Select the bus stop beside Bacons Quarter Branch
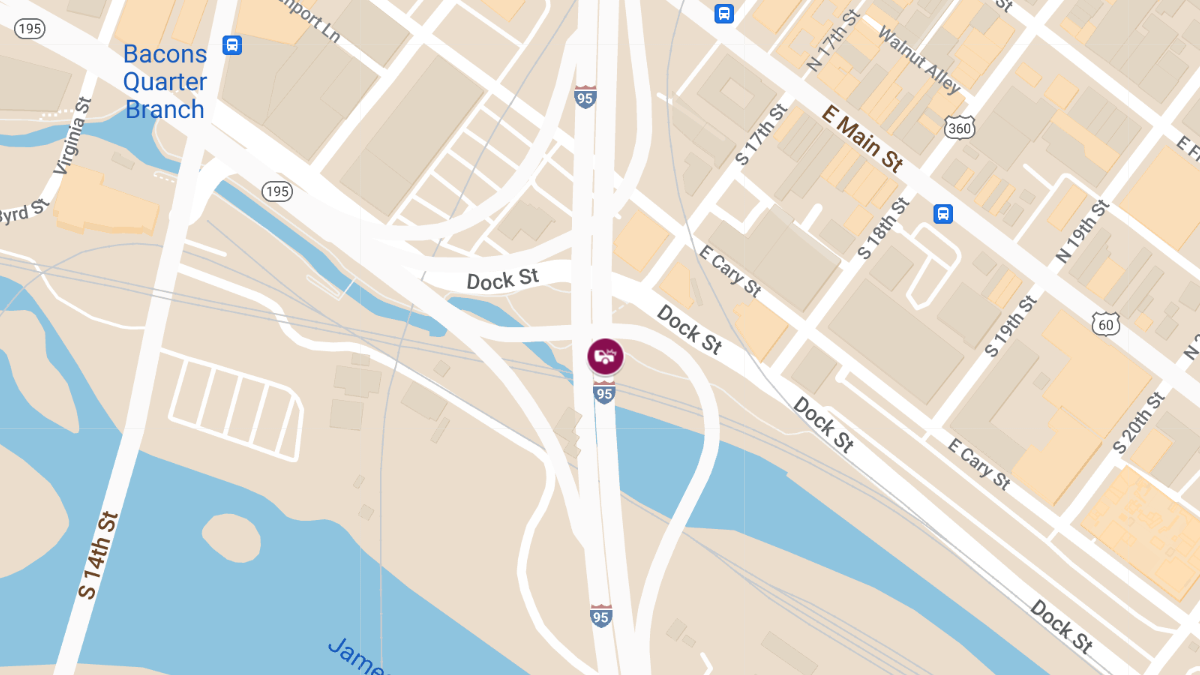Image resolution: width=1200 pixels, height=675 pixels. coord(232,45)
